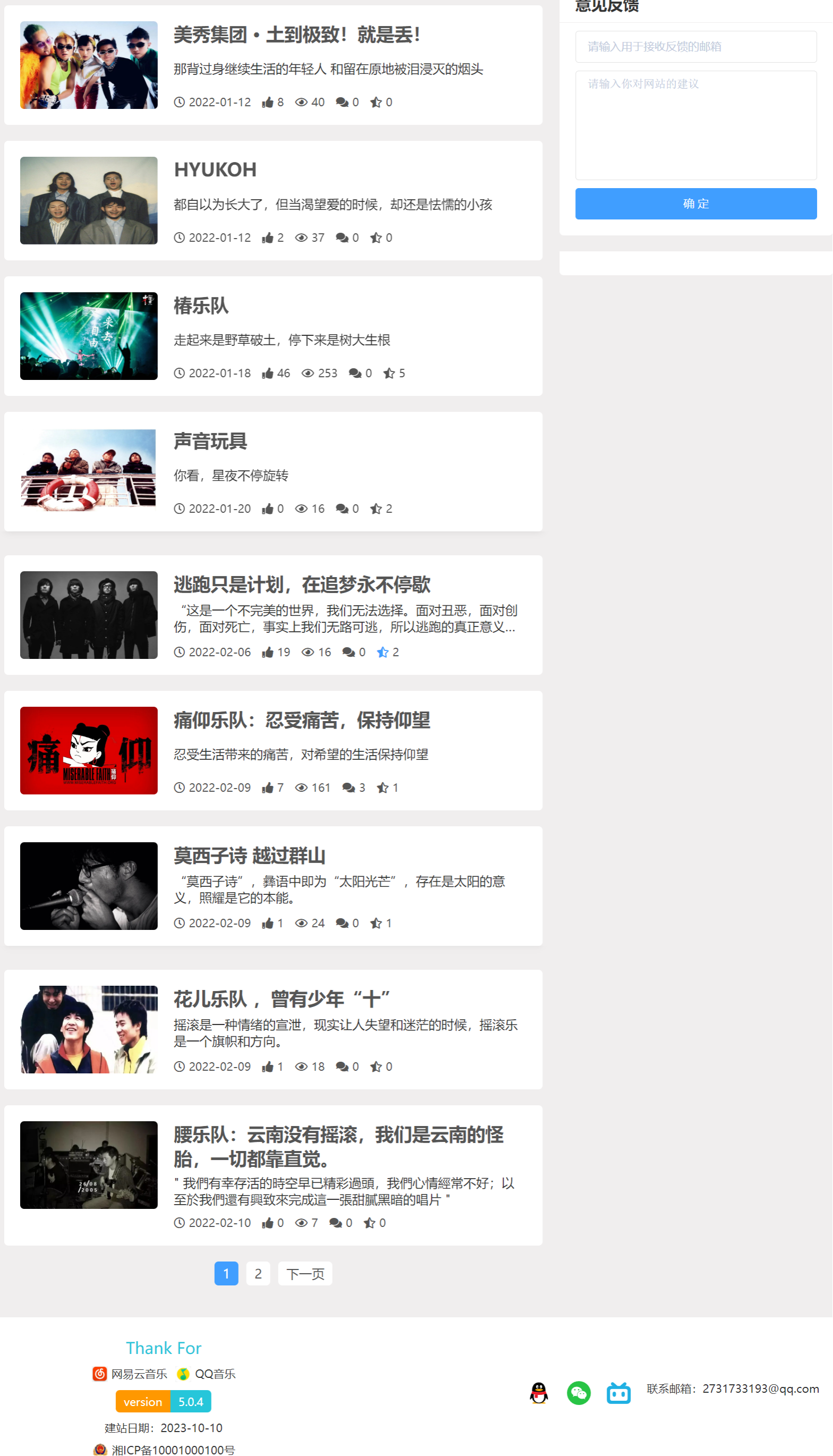Screen dimensions: 833x1456
Task: Focus the website suggestion text box
Action: pyautogui.click(x=696, y=125)
